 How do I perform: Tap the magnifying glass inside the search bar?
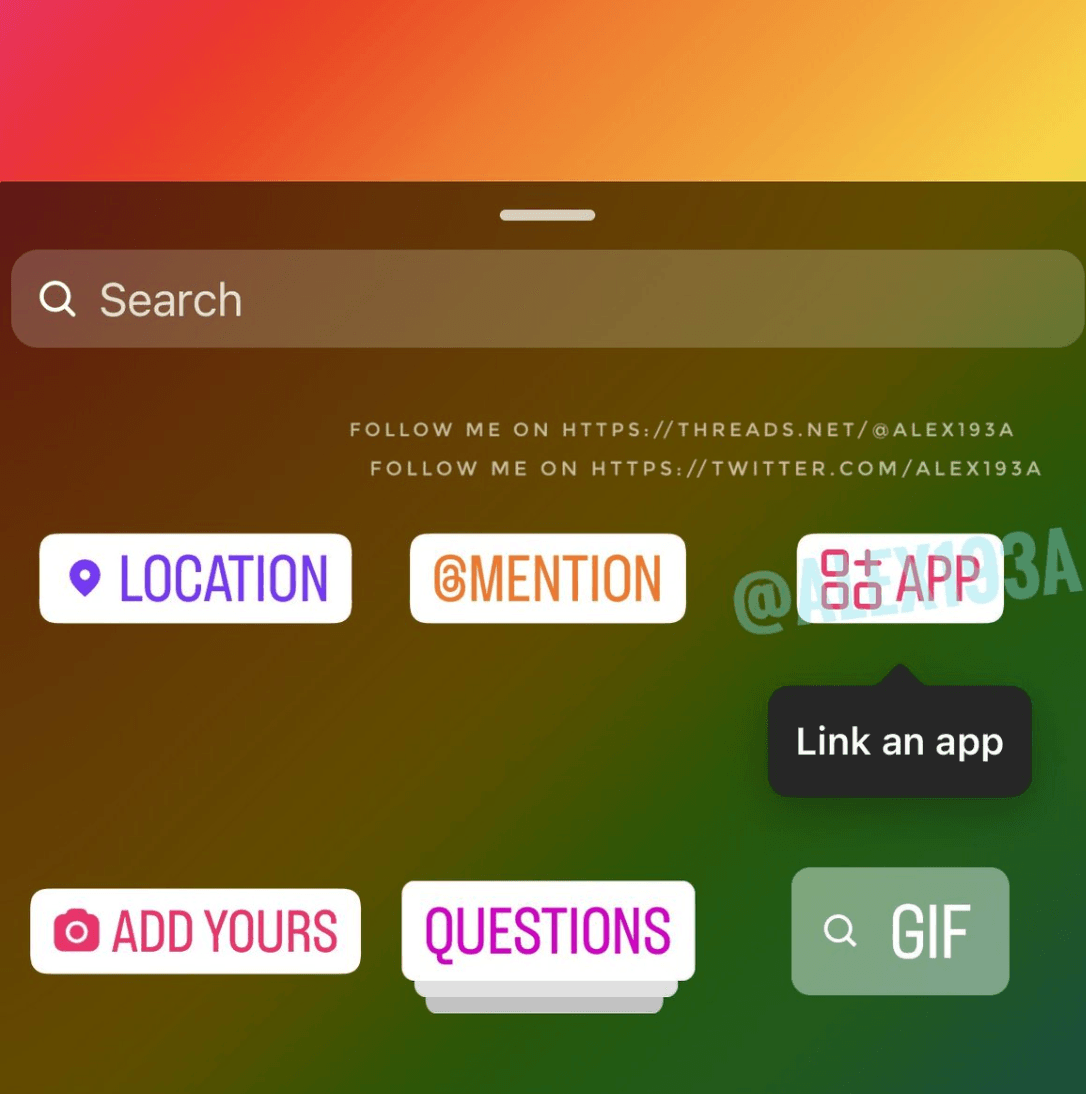(57, 298)
